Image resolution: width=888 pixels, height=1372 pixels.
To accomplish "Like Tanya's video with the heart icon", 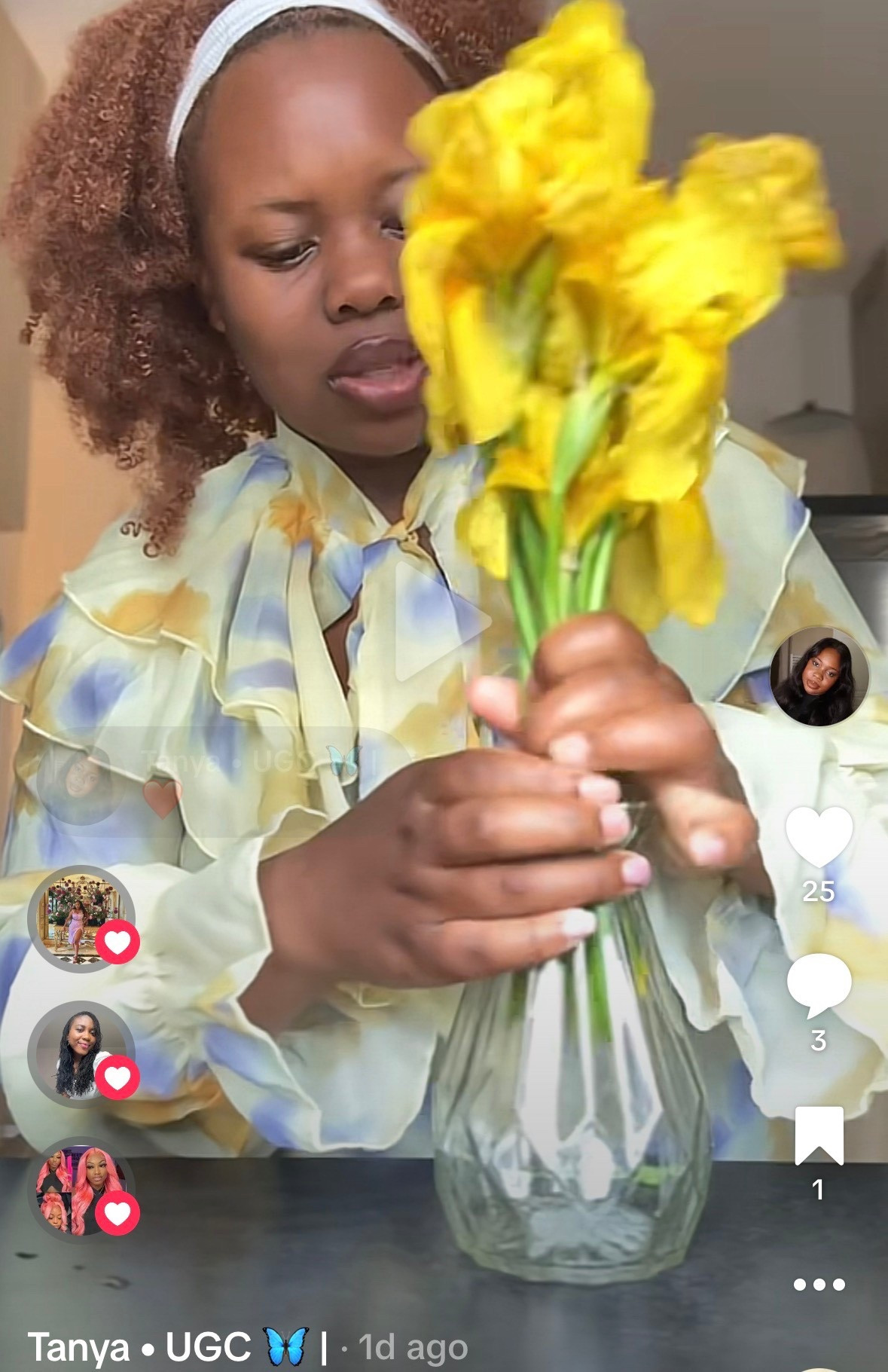I will (819, 836).
